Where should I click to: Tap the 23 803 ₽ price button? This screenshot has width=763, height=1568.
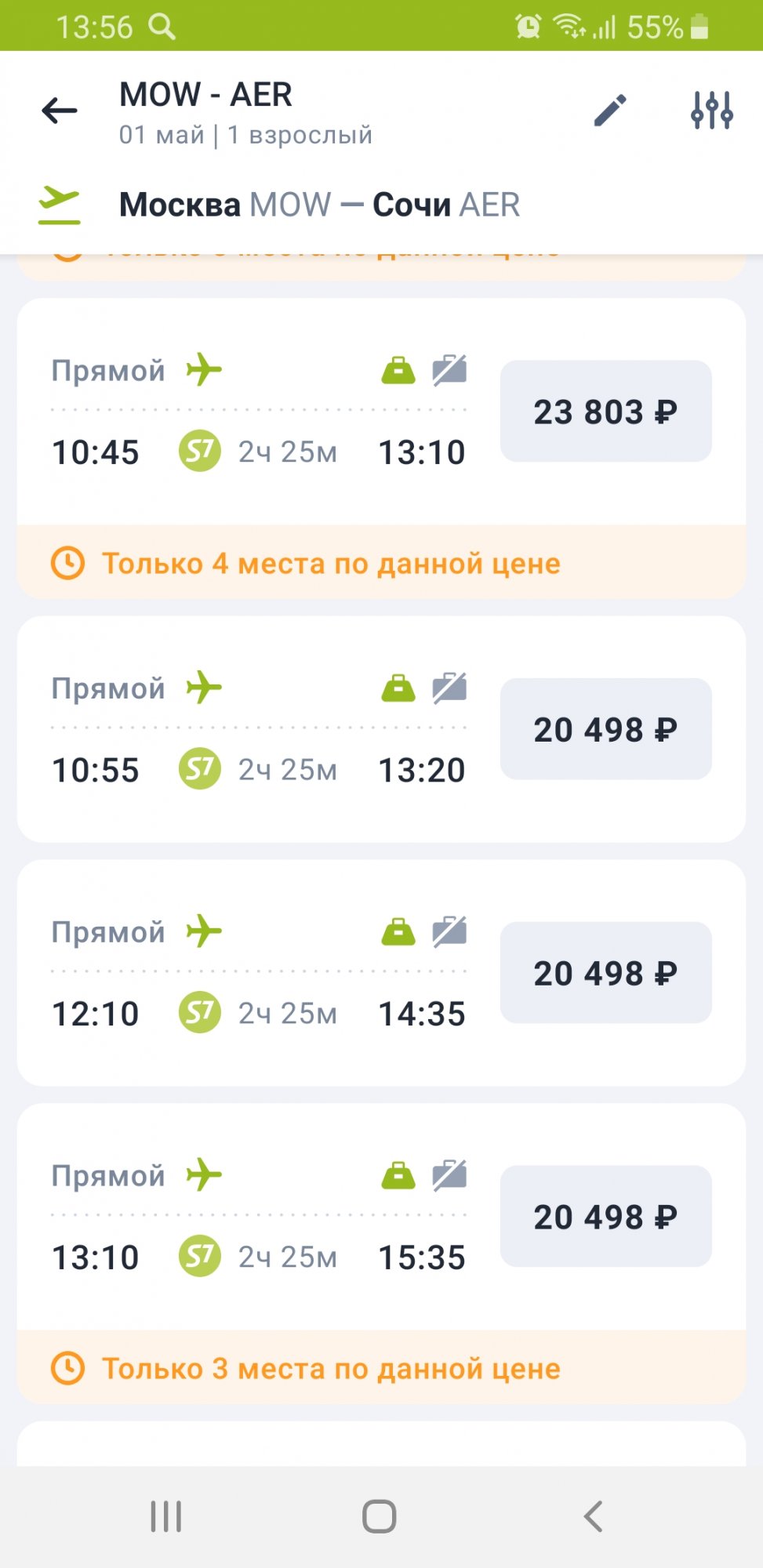(x=605, y=412)
